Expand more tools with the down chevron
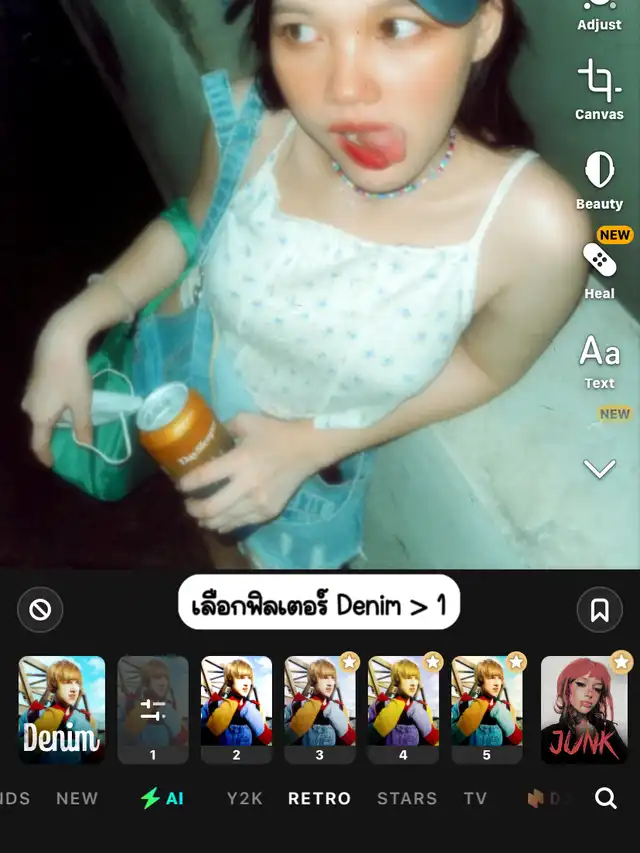Viewport: 640px width, 853px height. [x=599, y=468]
